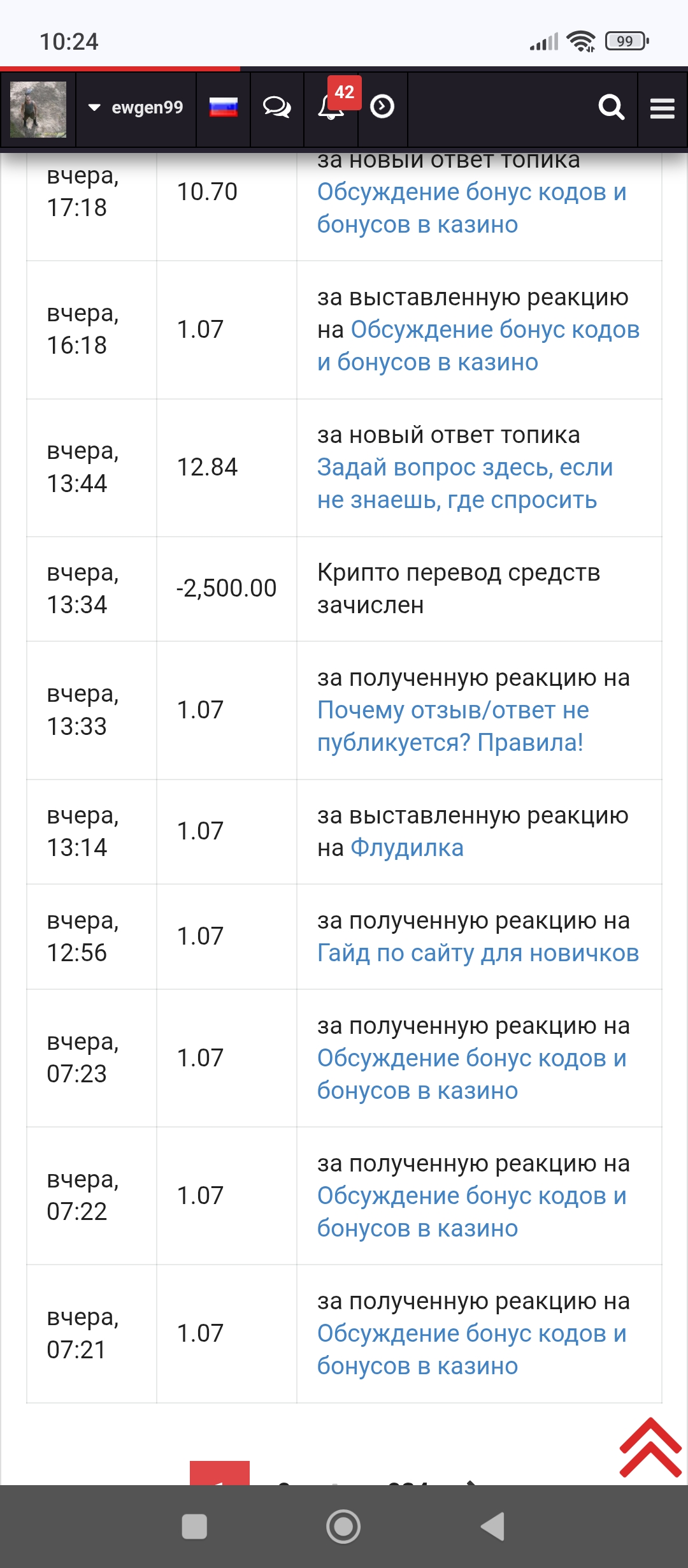688x1568 pixels.
Task: Open topic link in the 16:18 row
Action: click(x=494, y=330)
